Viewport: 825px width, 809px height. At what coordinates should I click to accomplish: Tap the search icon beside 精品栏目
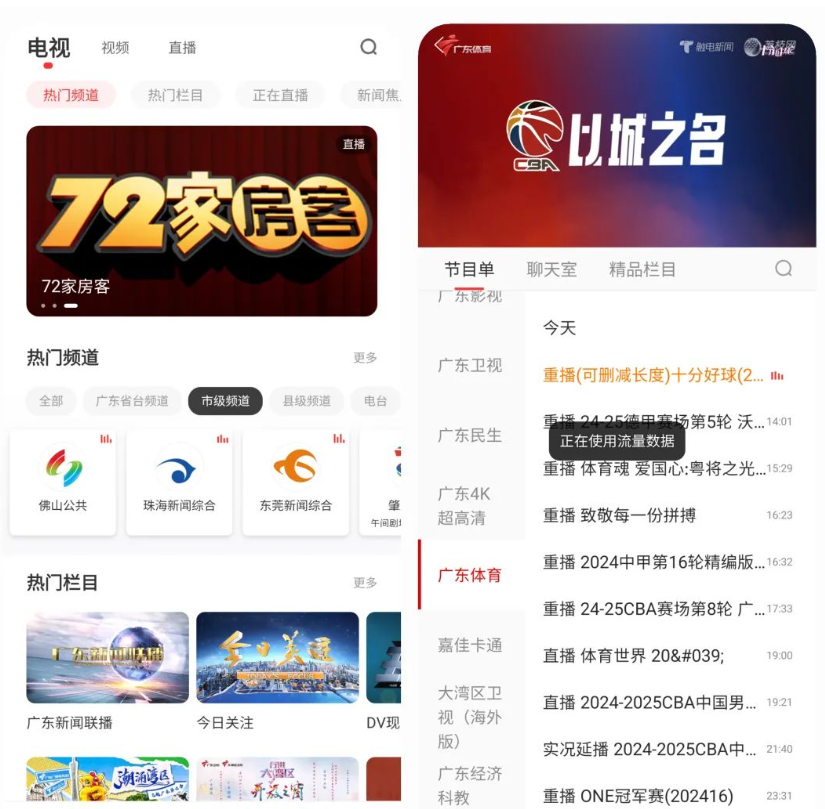click(x=783, y=268)
